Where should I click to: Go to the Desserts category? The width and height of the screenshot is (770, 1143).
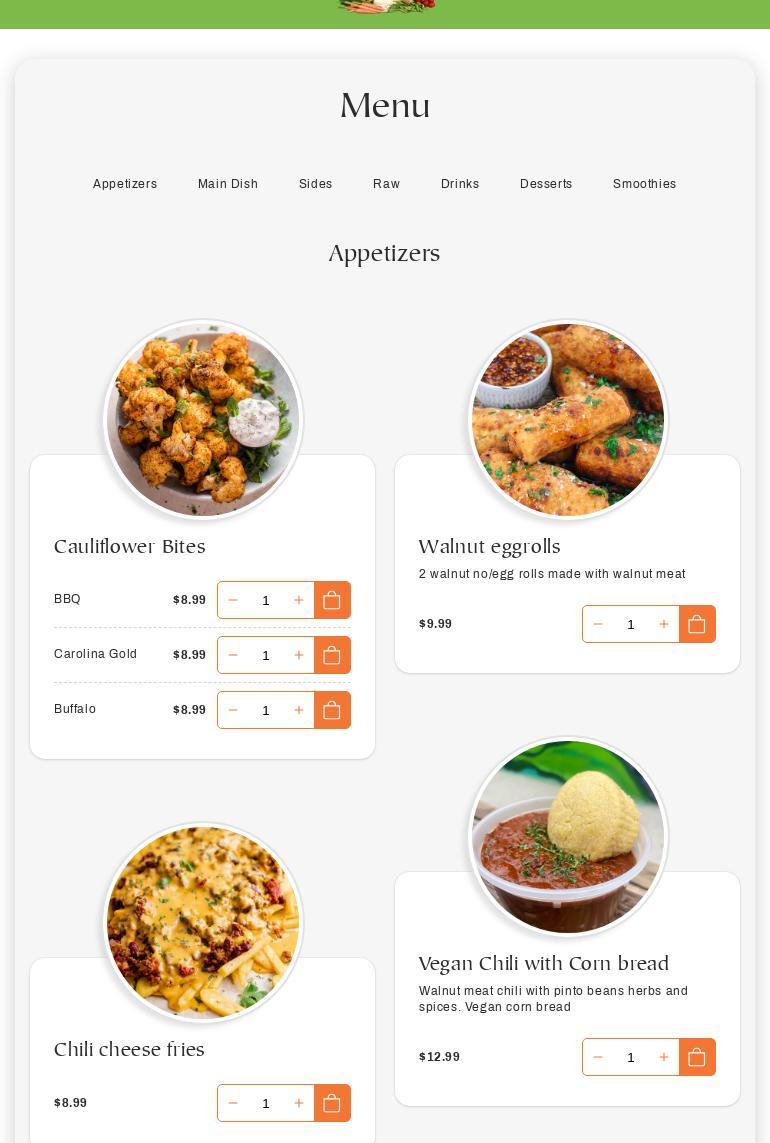point(545,184)
